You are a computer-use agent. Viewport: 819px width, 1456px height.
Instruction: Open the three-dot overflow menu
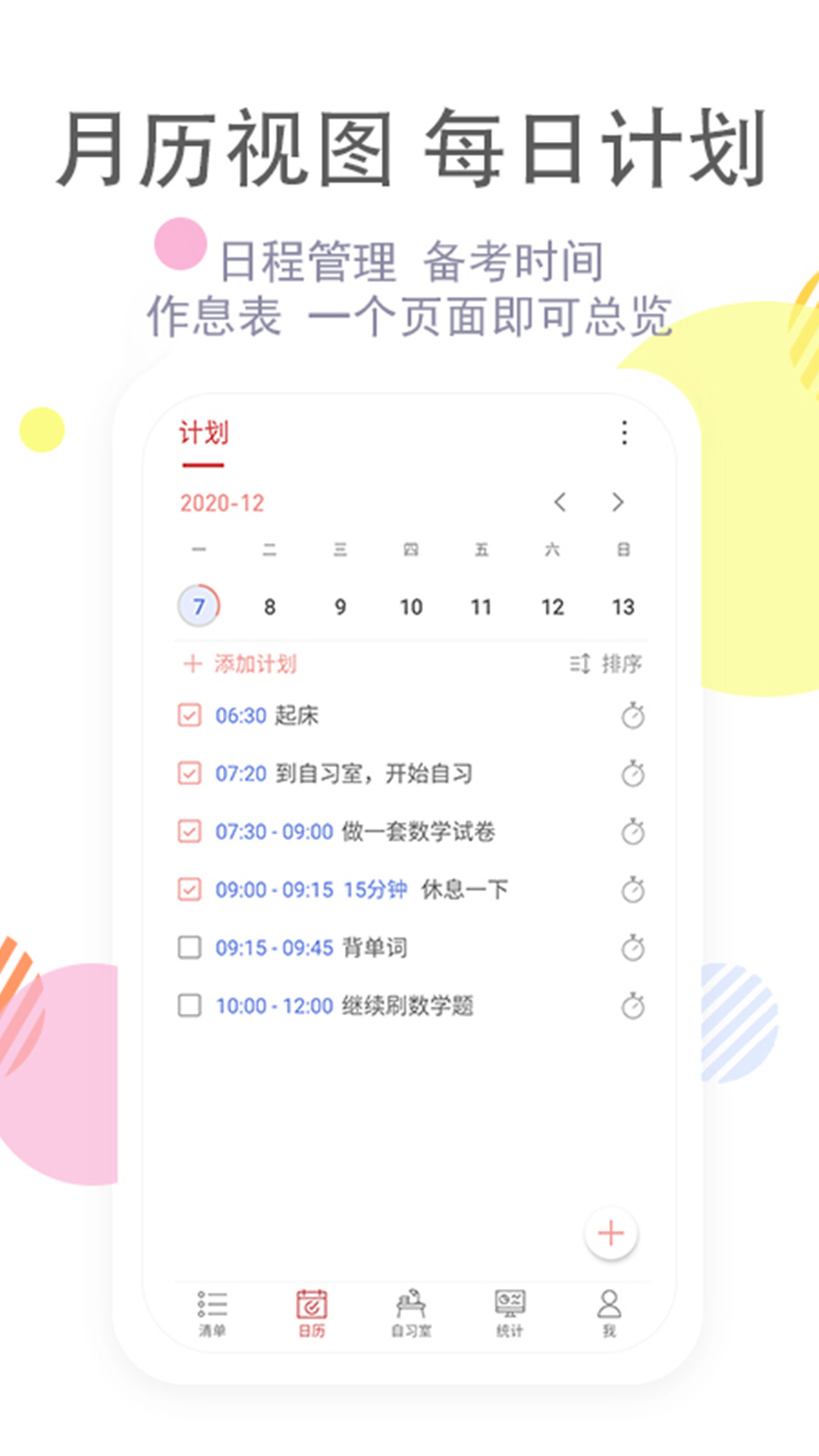[x=624, y=433]
